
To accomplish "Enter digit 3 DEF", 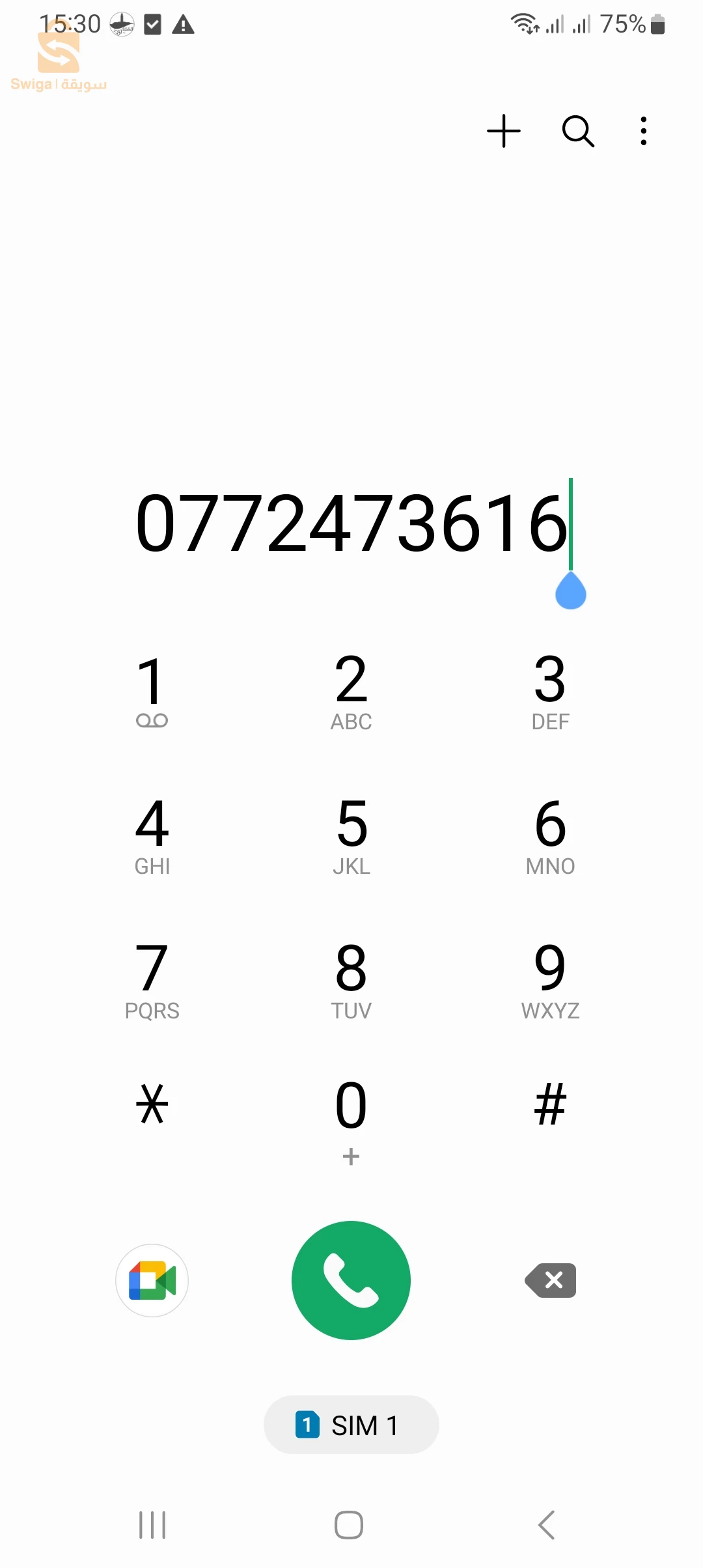I will pos(550,692).
